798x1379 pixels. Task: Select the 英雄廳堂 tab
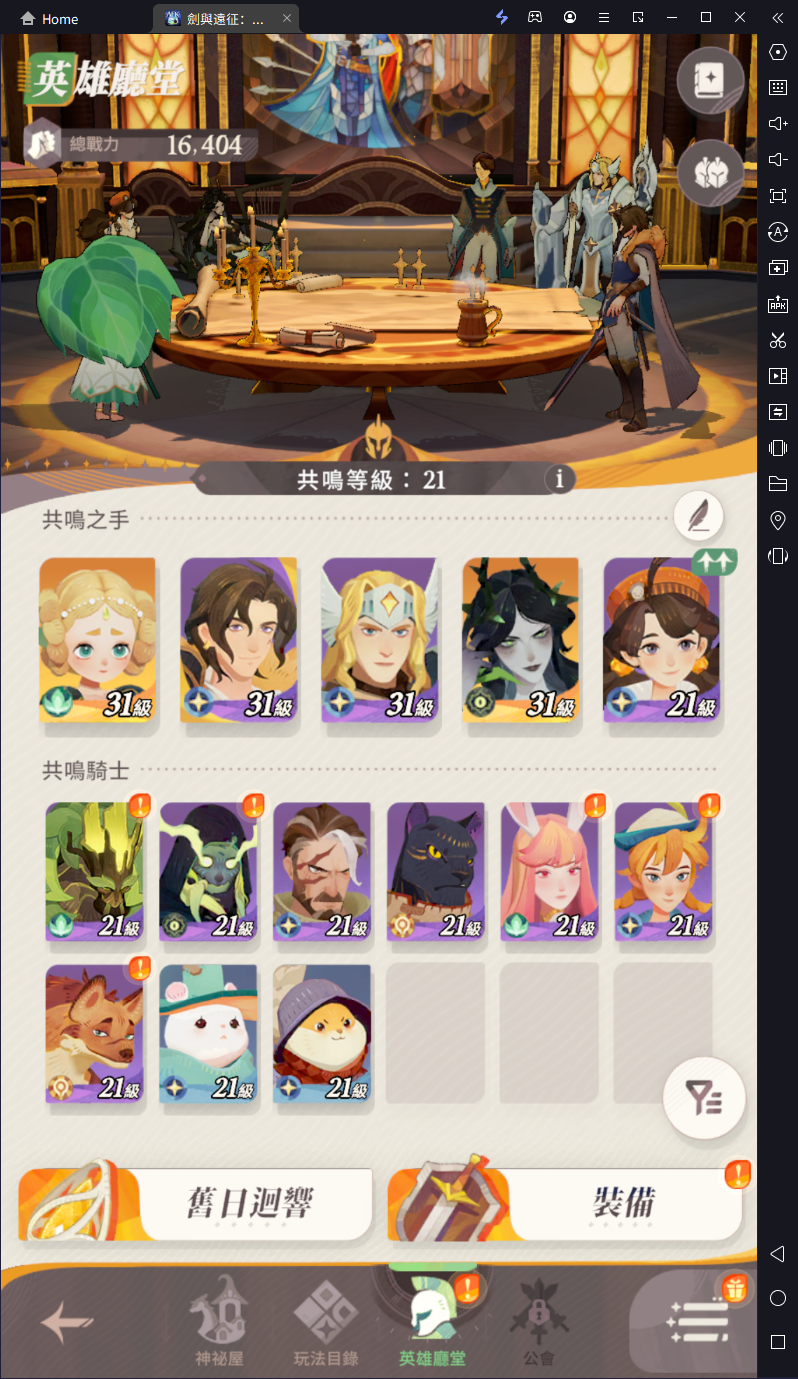432,1325
